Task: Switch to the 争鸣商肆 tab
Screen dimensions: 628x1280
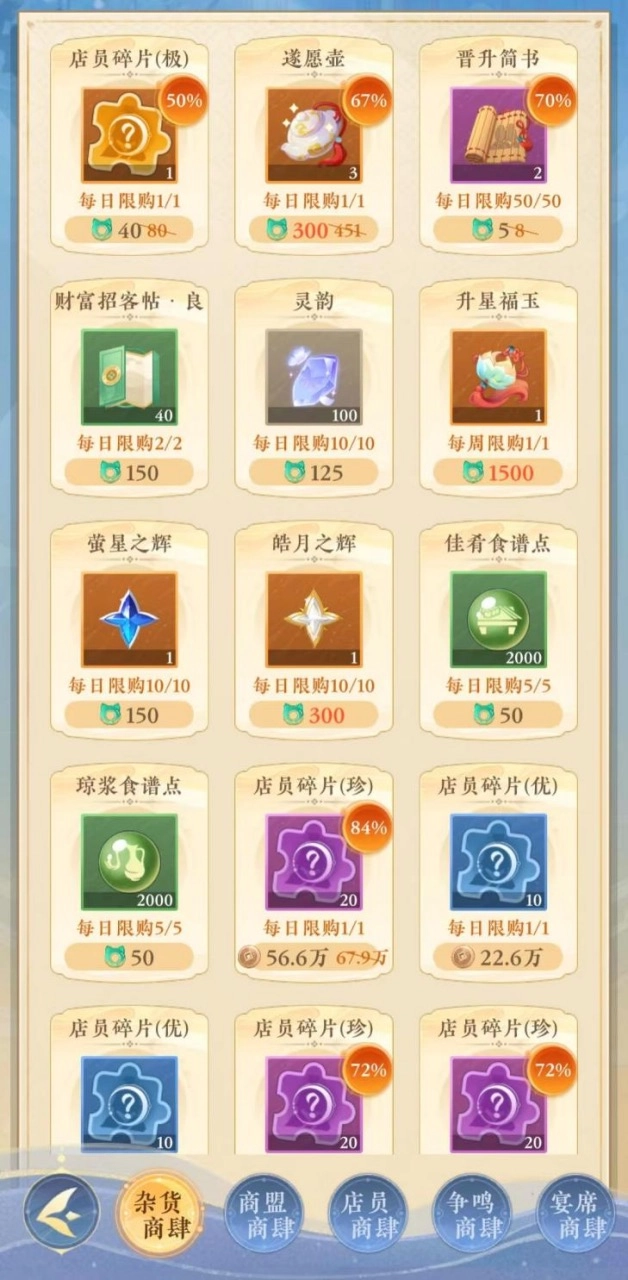Action: coord(471,1213)
